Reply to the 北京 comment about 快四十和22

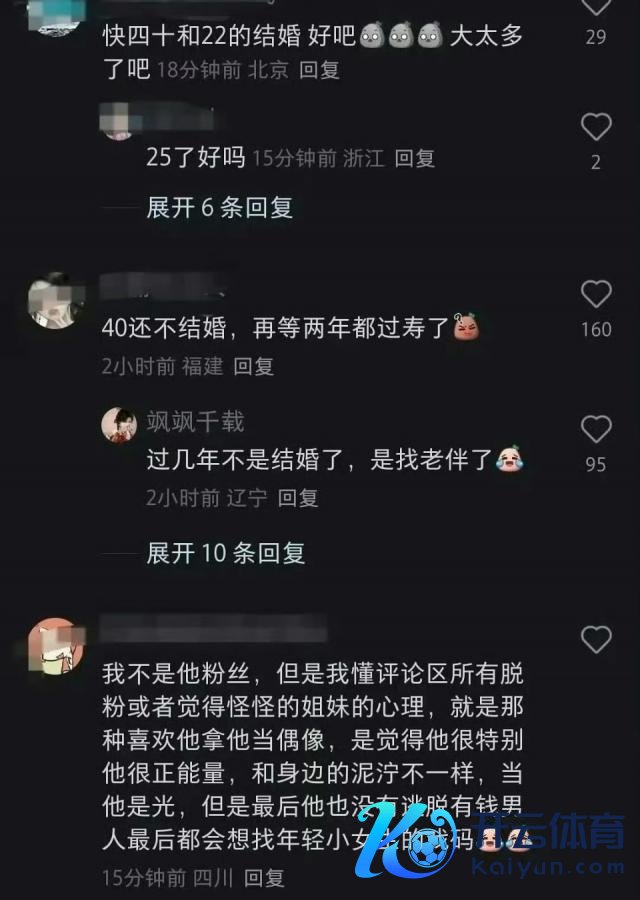click(x=320, y=70)
